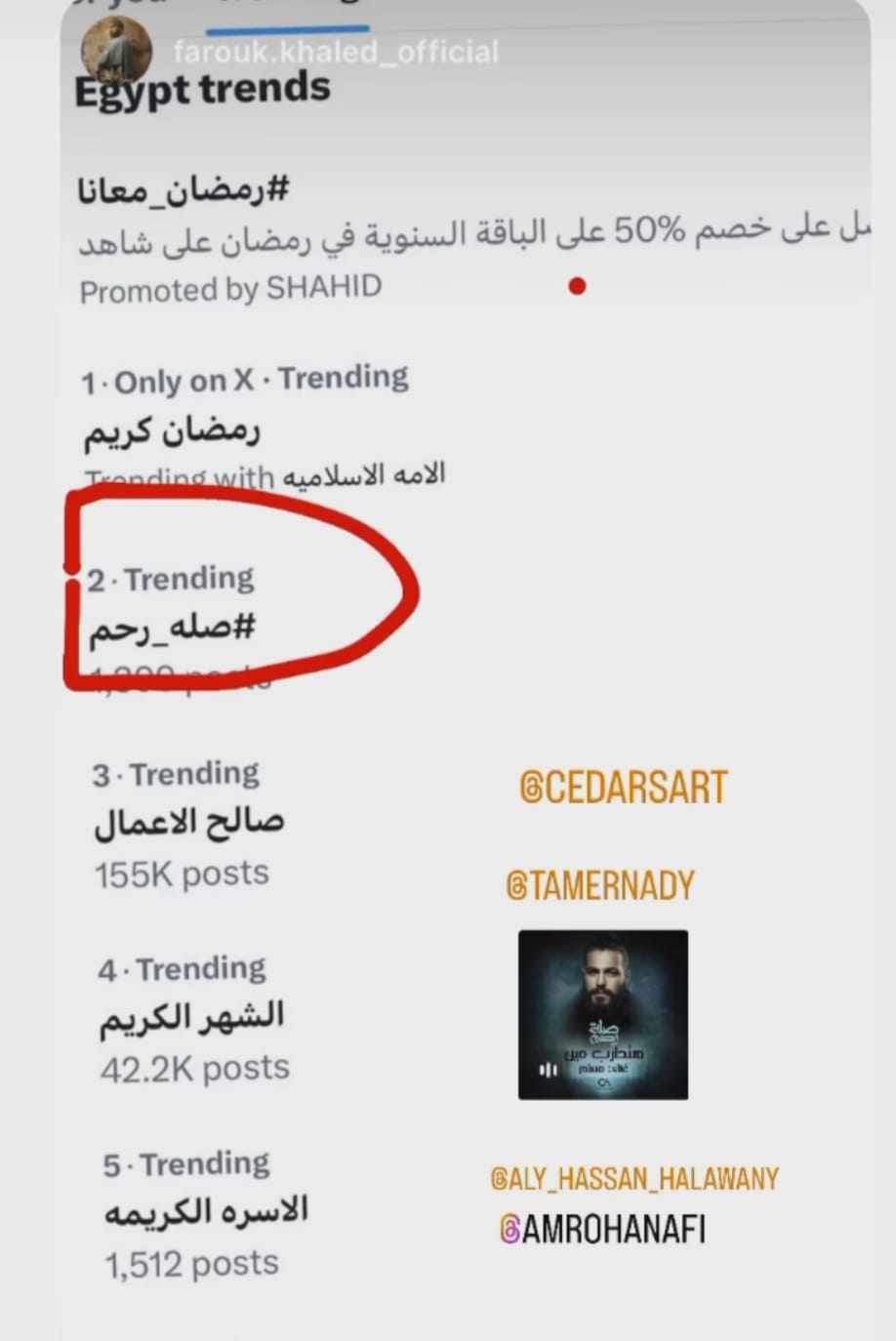Open farouk.khaled_official profile from story header
The image size is (896, 1341).
tap(335, 52)
